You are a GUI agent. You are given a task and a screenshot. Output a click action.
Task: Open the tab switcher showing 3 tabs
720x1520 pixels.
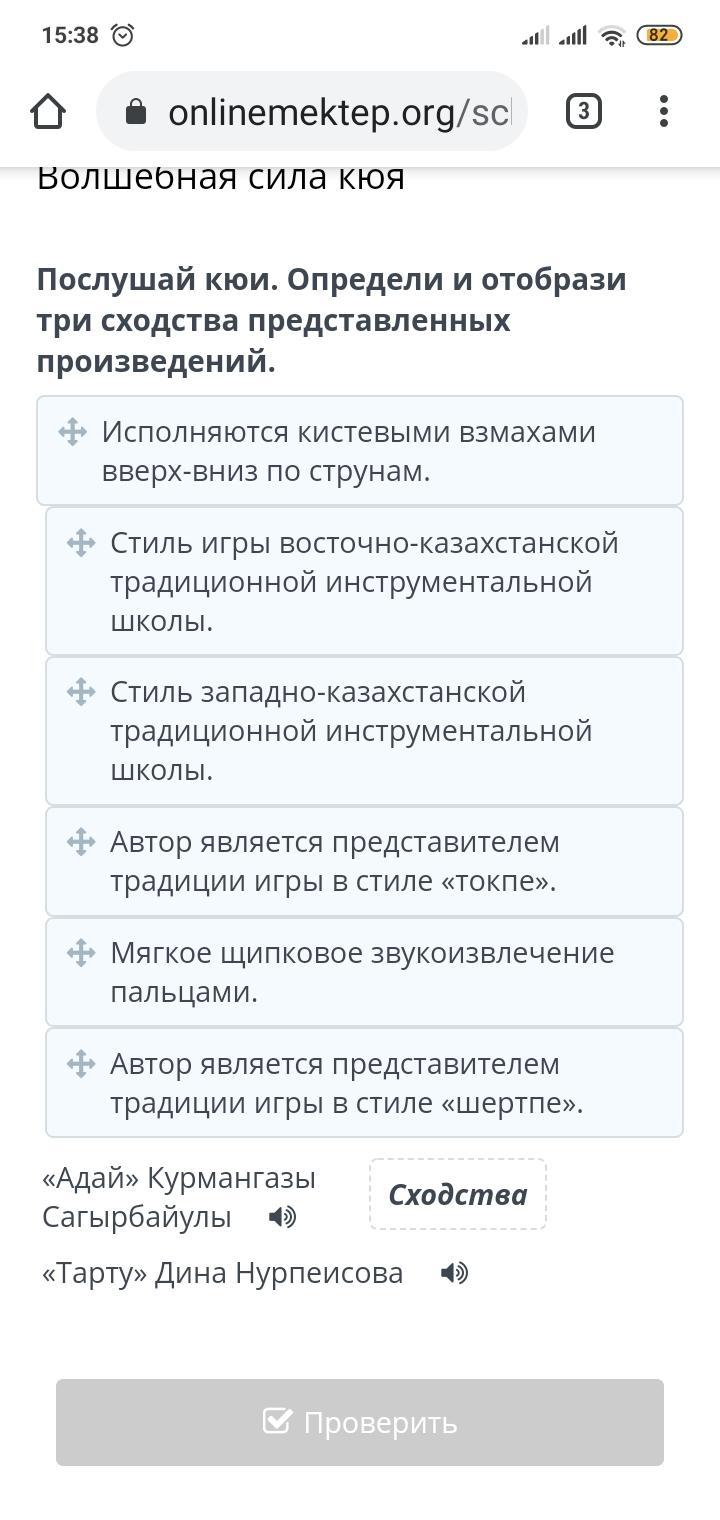pyautogui.click(x=584, y=111)
